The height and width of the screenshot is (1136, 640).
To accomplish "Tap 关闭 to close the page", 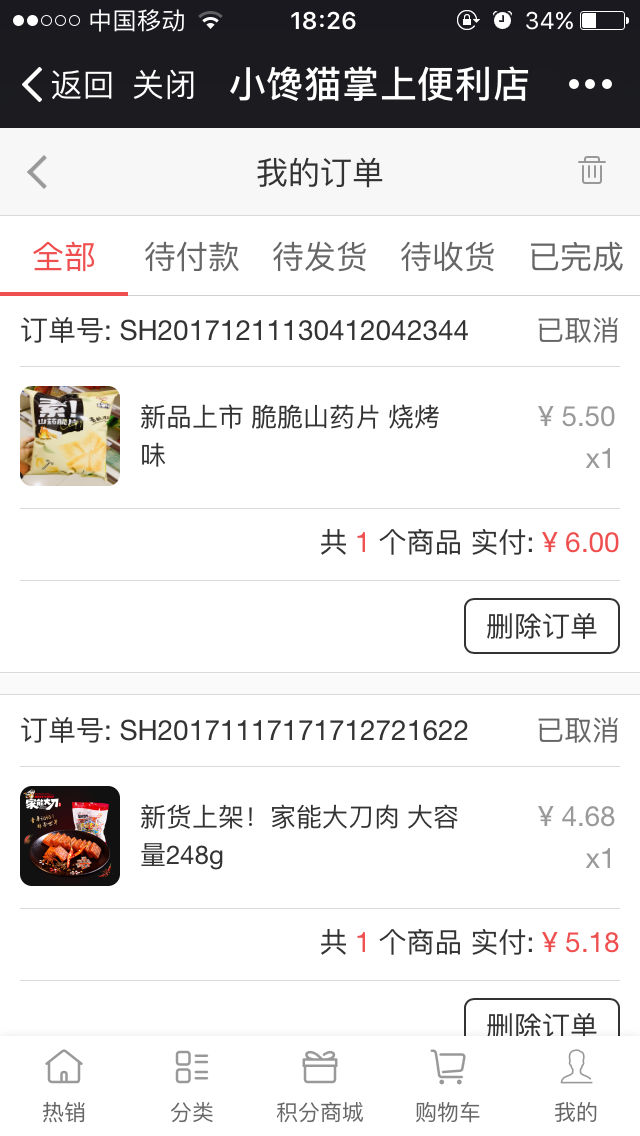I will coord(164,85).
